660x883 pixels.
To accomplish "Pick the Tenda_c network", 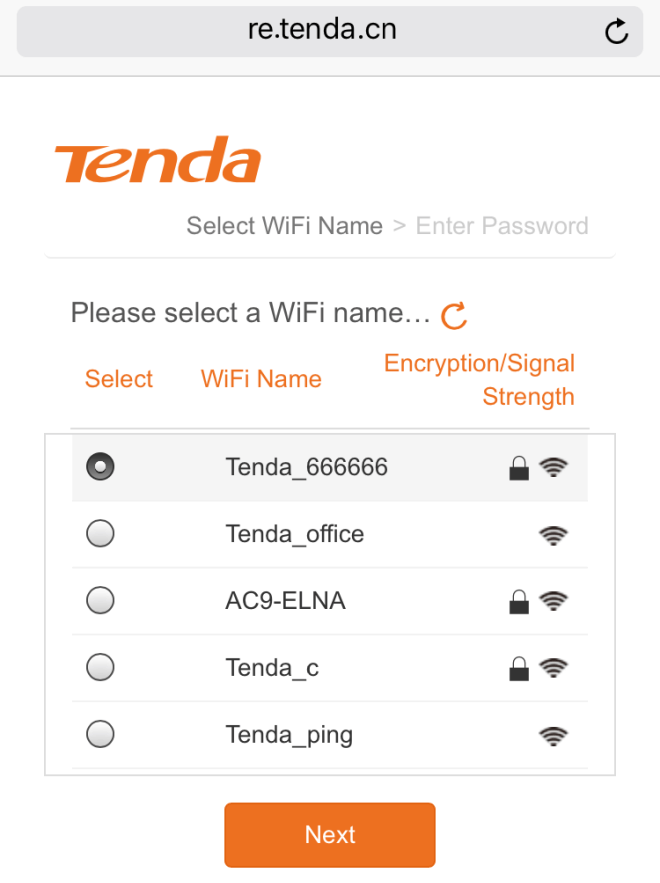I will click(101, 668).
